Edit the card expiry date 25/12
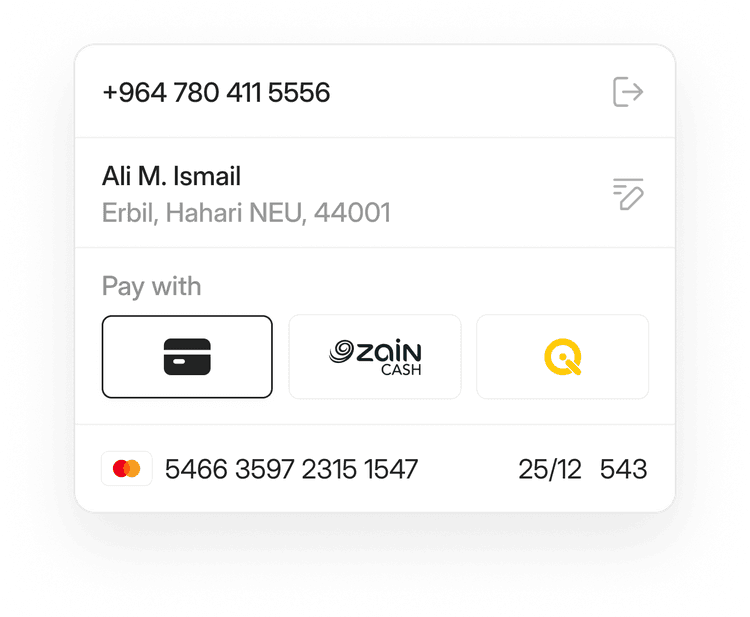Screen dimensions: 750x617 click(x=549, y=469)
